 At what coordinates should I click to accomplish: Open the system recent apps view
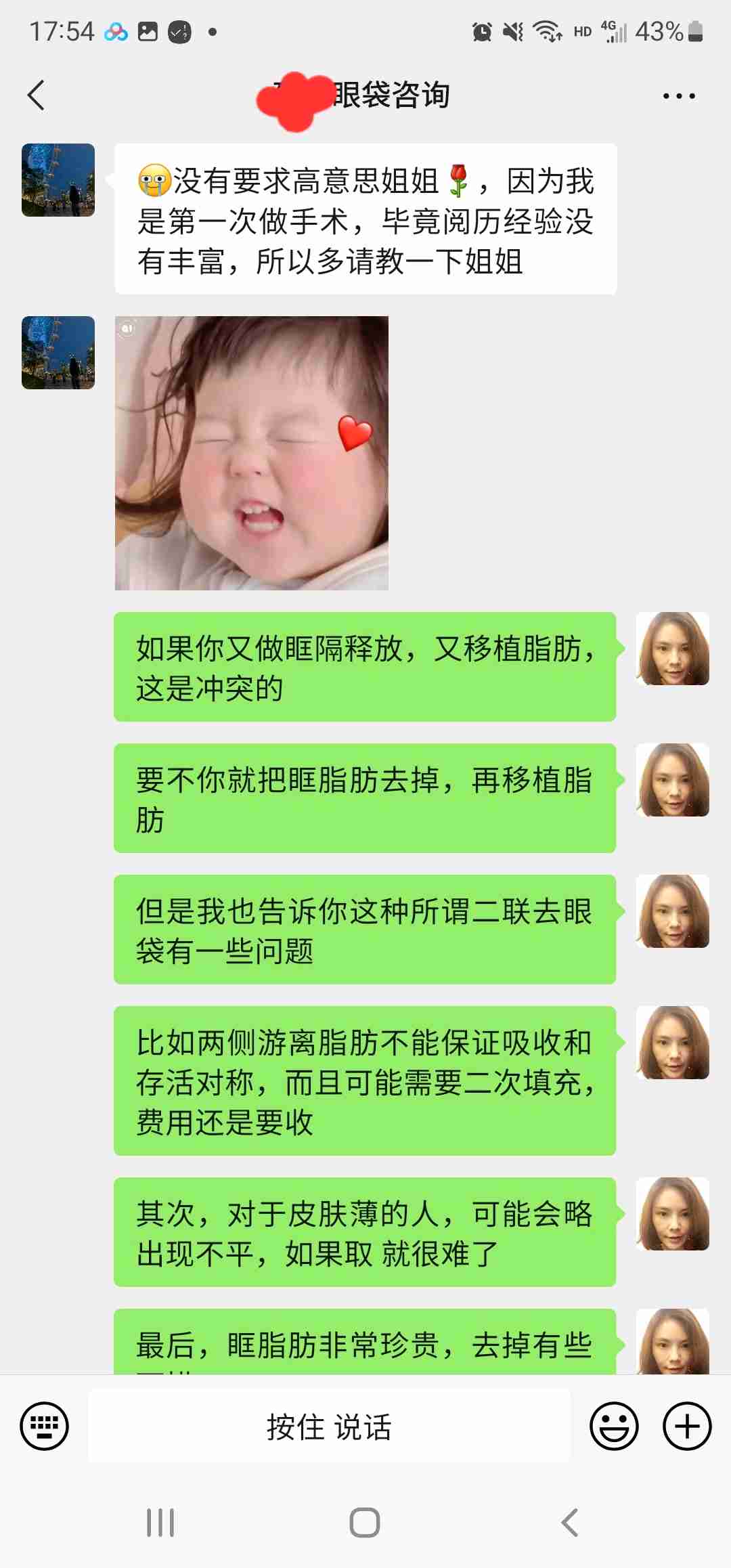[160, 1523]
